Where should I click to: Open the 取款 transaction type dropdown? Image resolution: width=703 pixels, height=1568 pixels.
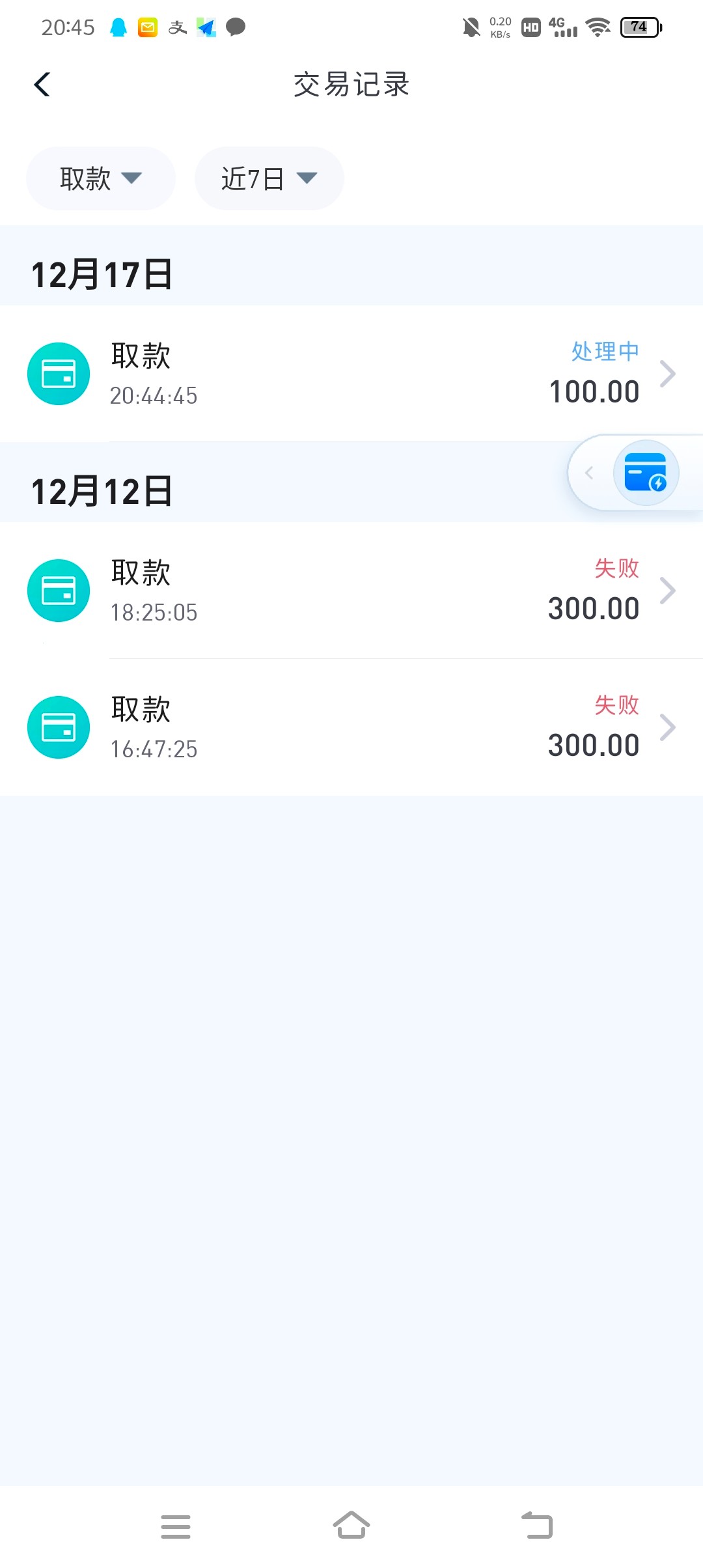pyautogui.click(x=101, y=178)
